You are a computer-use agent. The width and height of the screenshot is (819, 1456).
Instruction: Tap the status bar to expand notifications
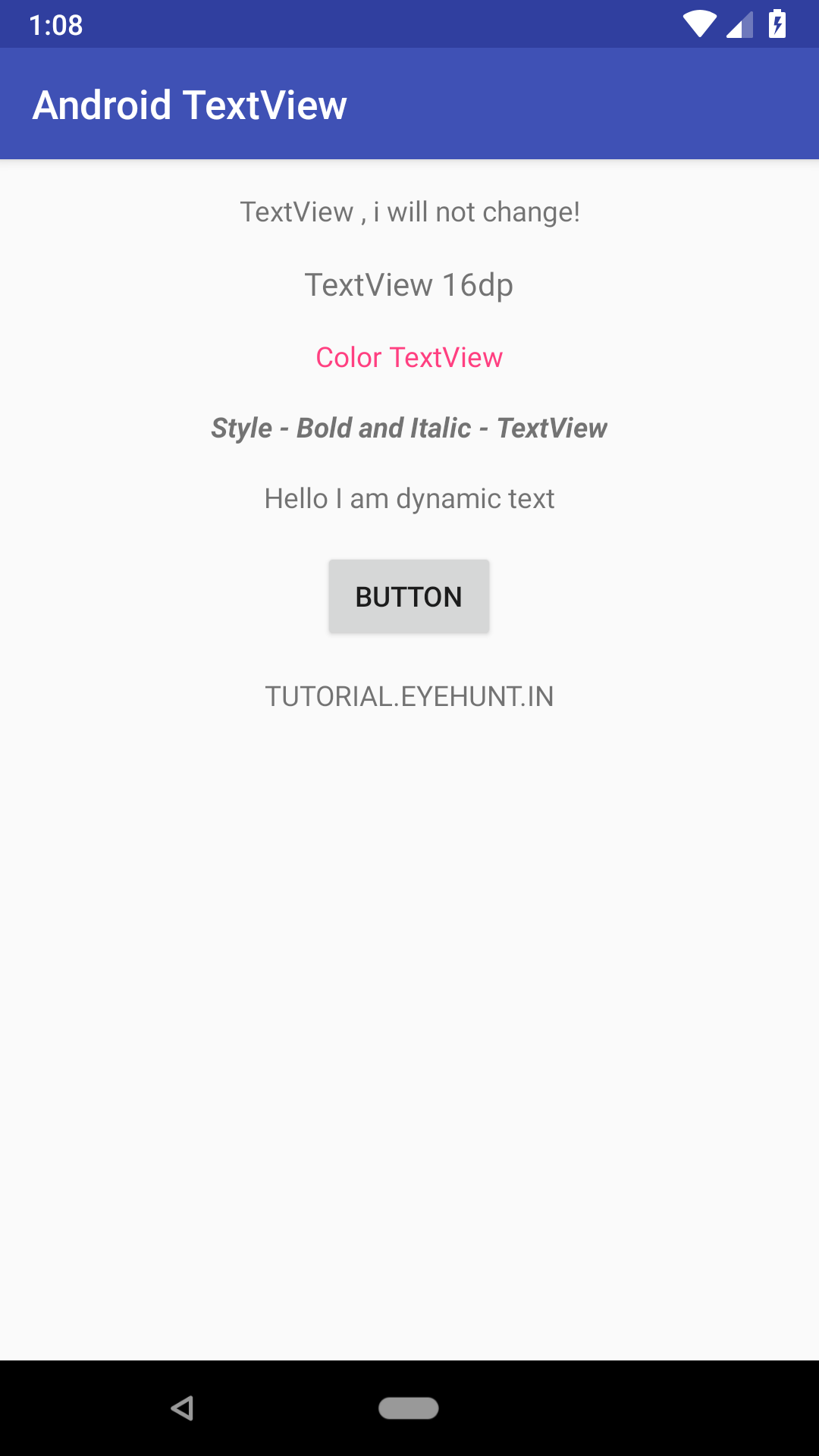coord(409,24)
